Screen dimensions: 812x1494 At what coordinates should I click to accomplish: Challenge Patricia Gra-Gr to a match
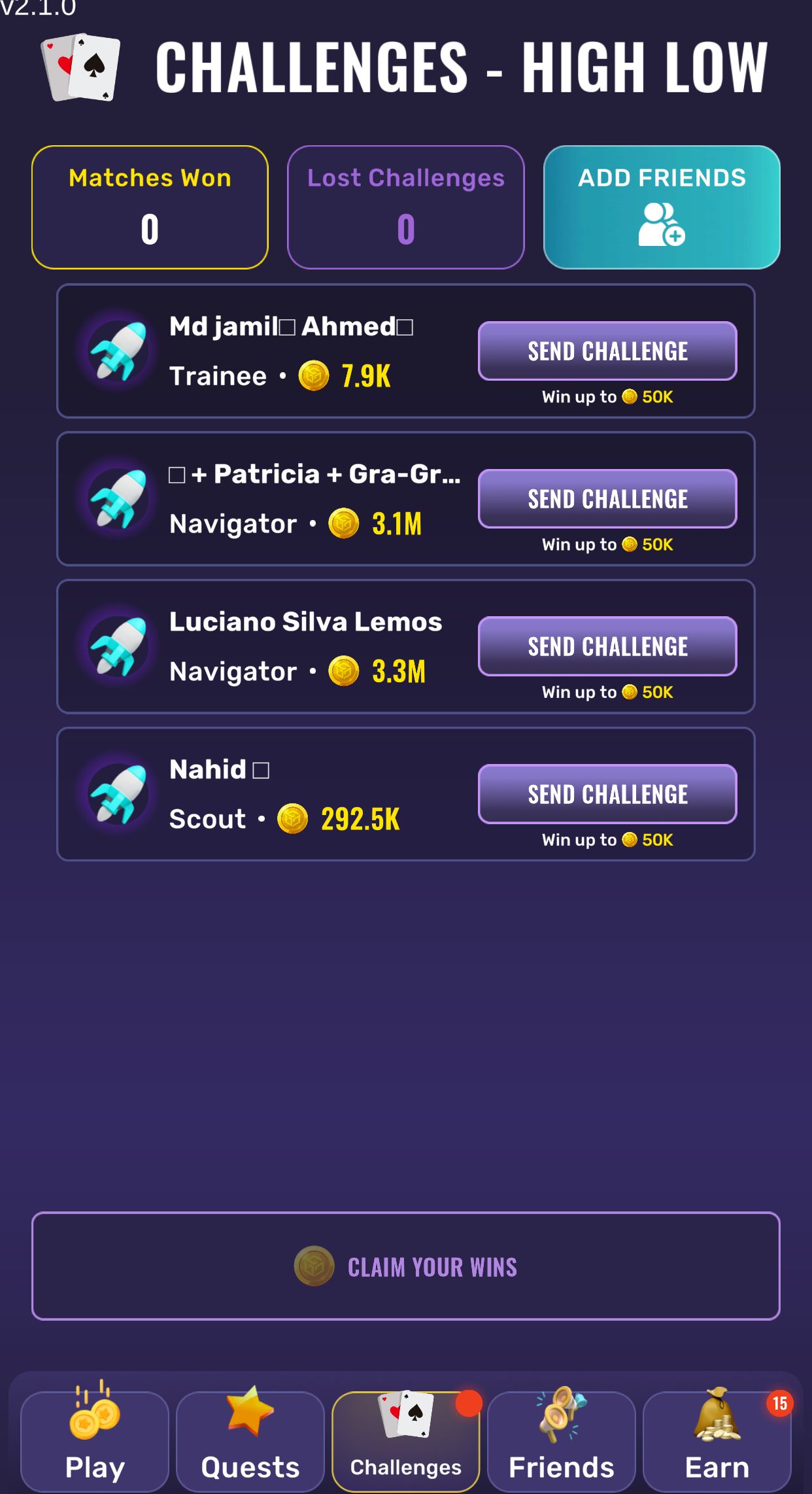point(607,499)
